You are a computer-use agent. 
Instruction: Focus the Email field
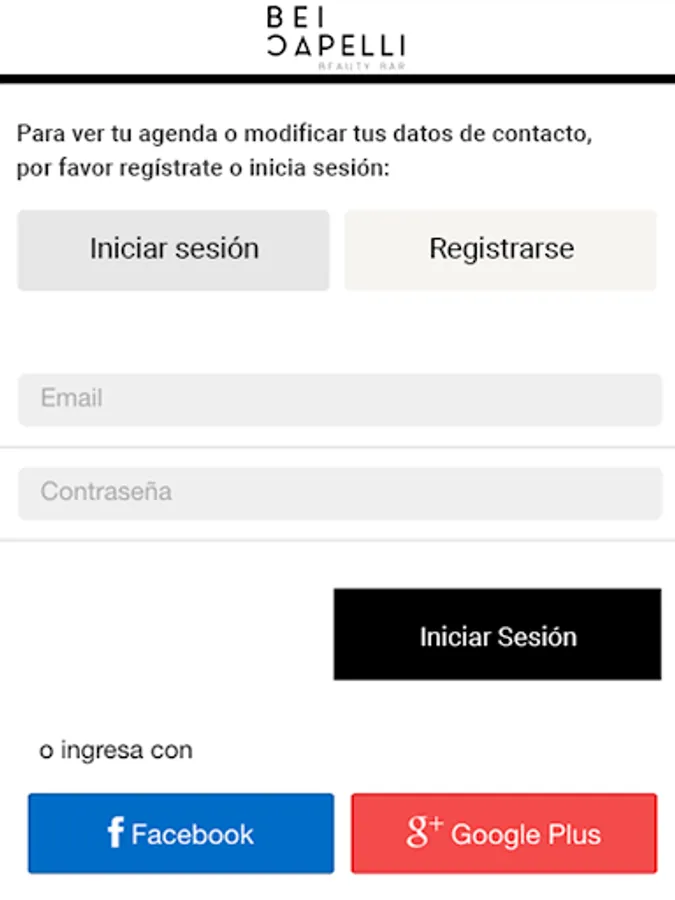pos(340,399)
